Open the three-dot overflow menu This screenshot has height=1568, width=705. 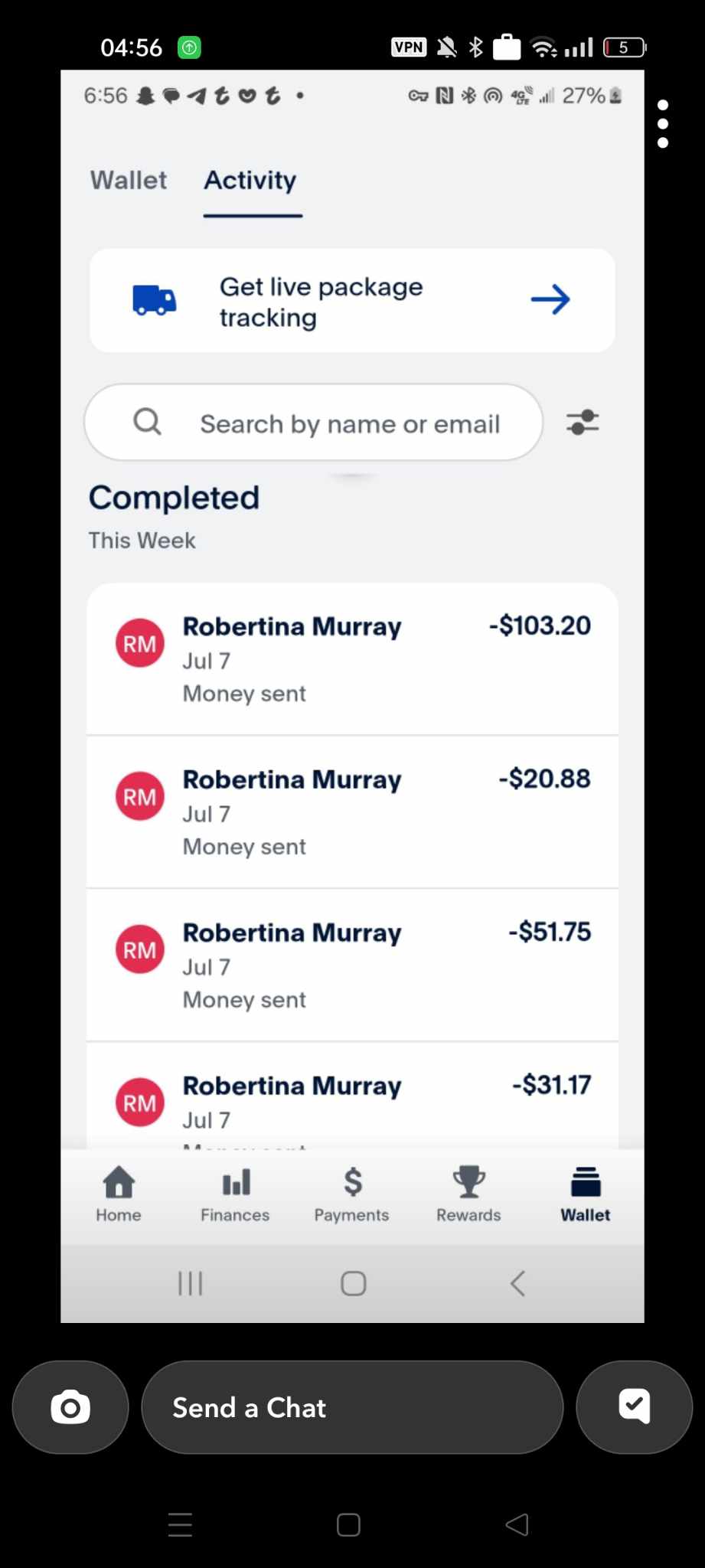point(663,124)
